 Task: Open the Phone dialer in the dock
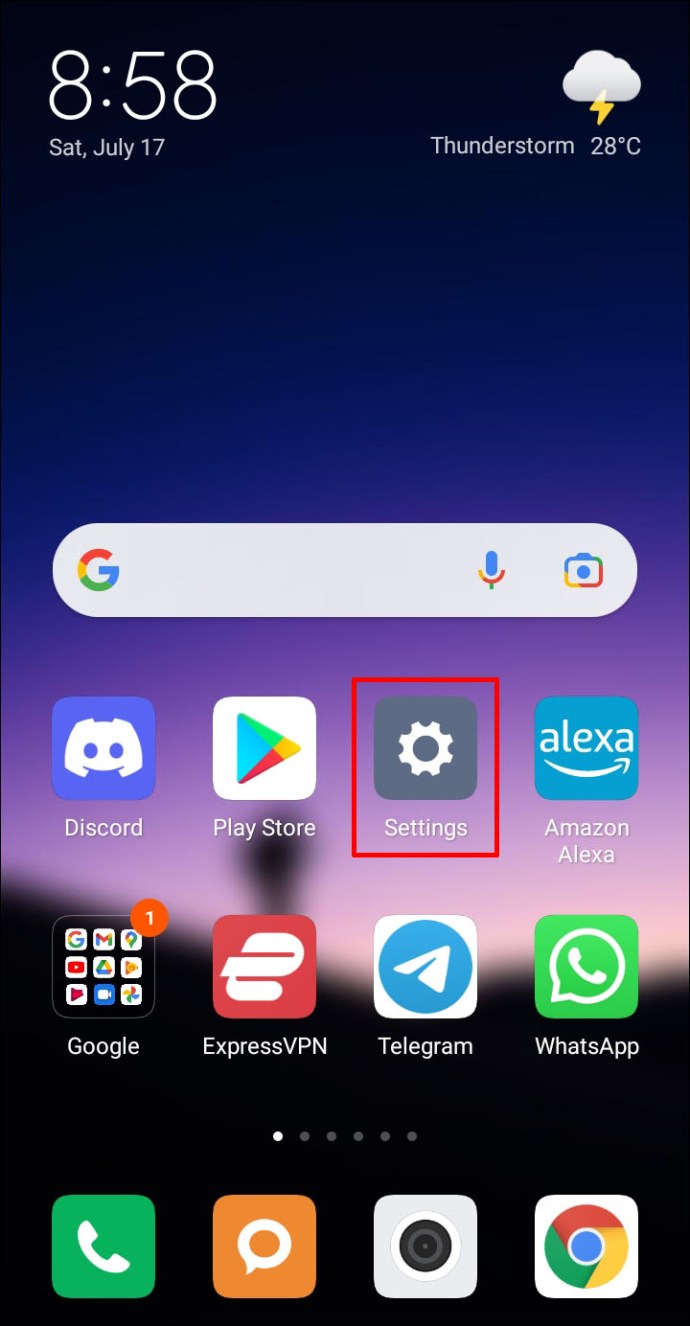(104, 1246)
